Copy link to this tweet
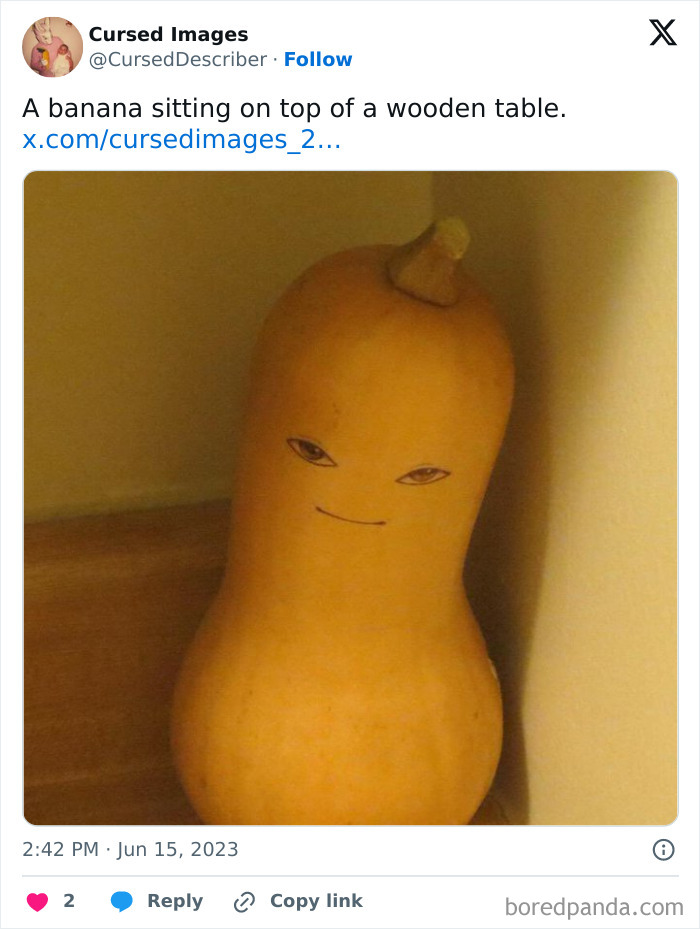Image resolution: width=700 pixels, height=929 pixels. (x=298, y=901)
